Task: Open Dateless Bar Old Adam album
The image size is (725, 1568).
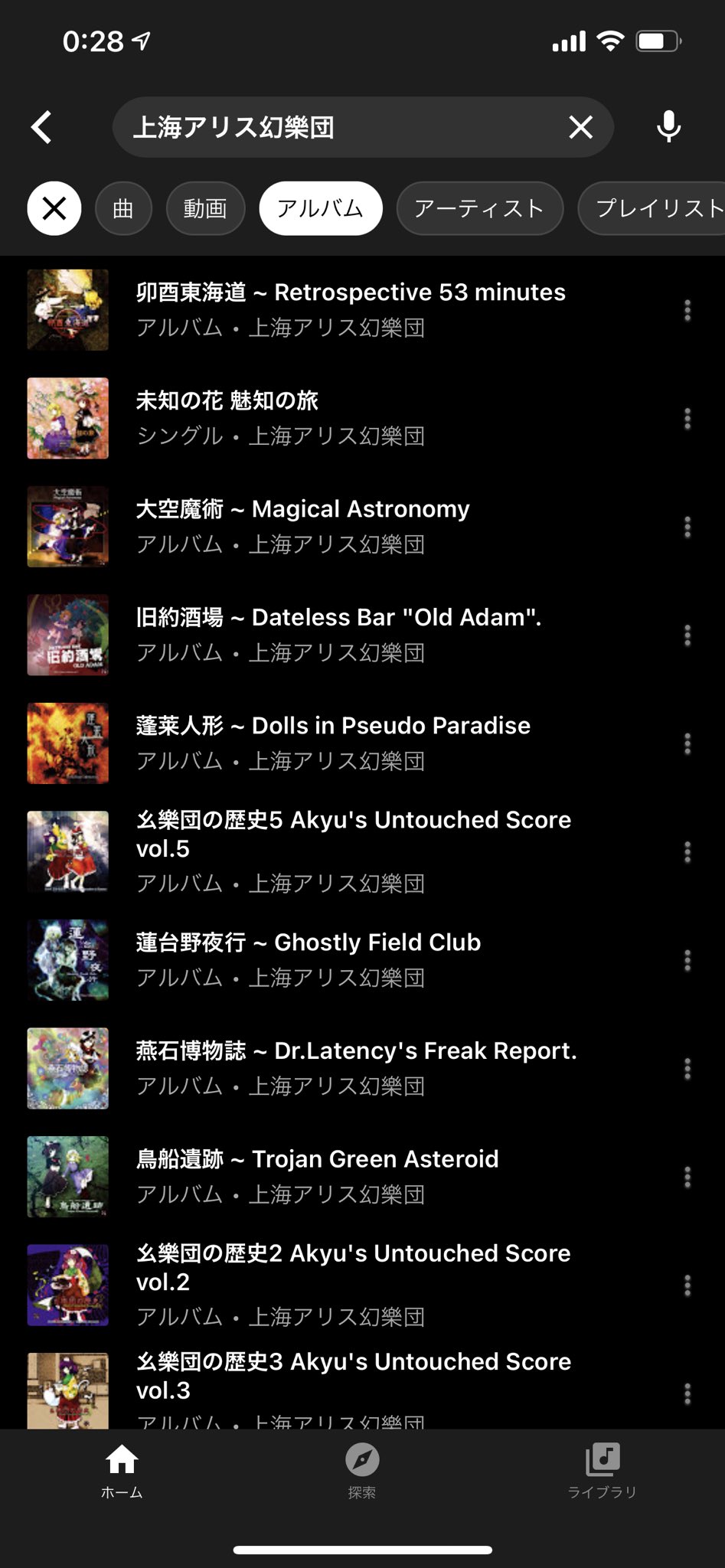Action: point(337,634)
